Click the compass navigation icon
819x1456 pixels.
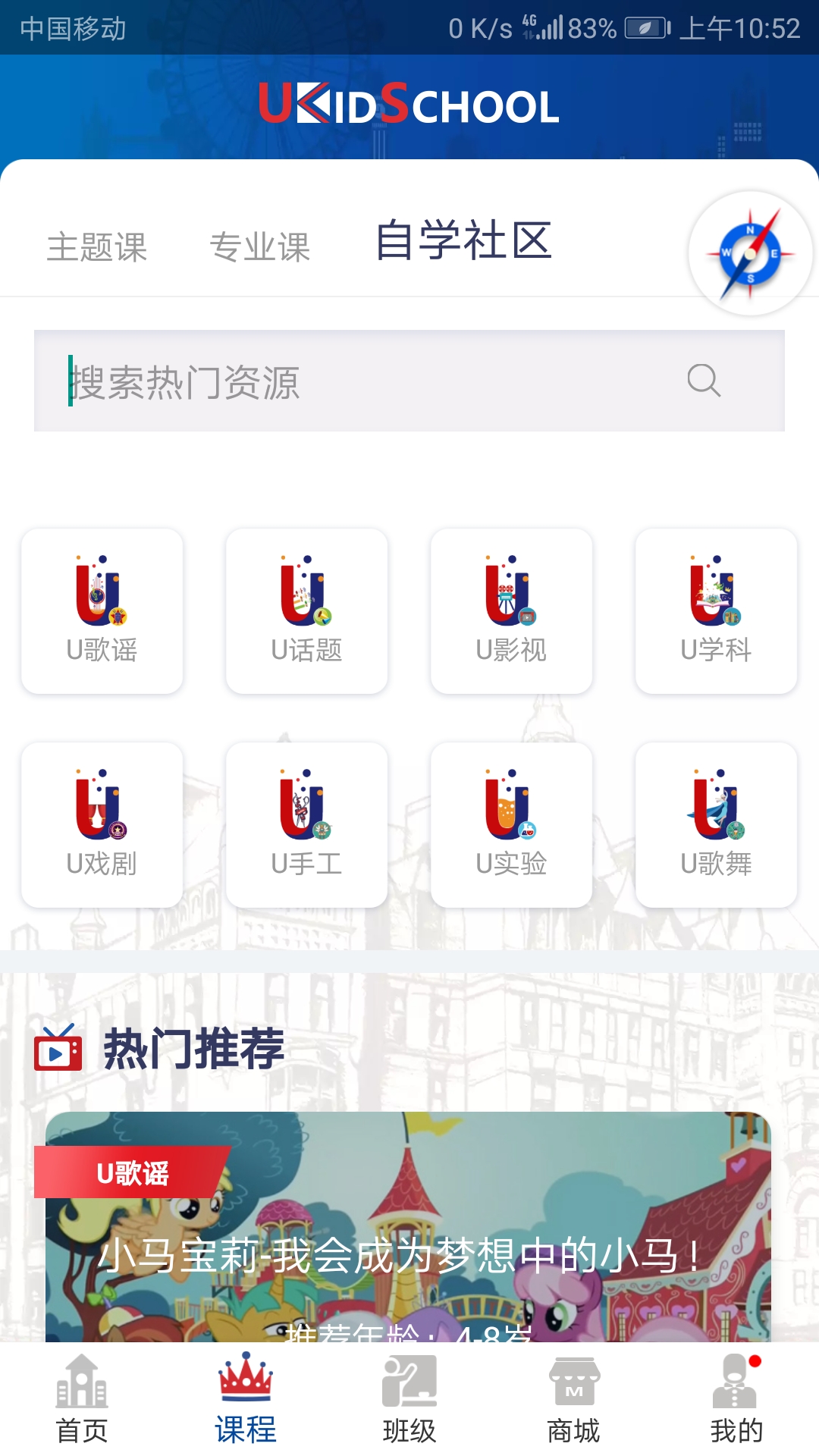[749, 254]
